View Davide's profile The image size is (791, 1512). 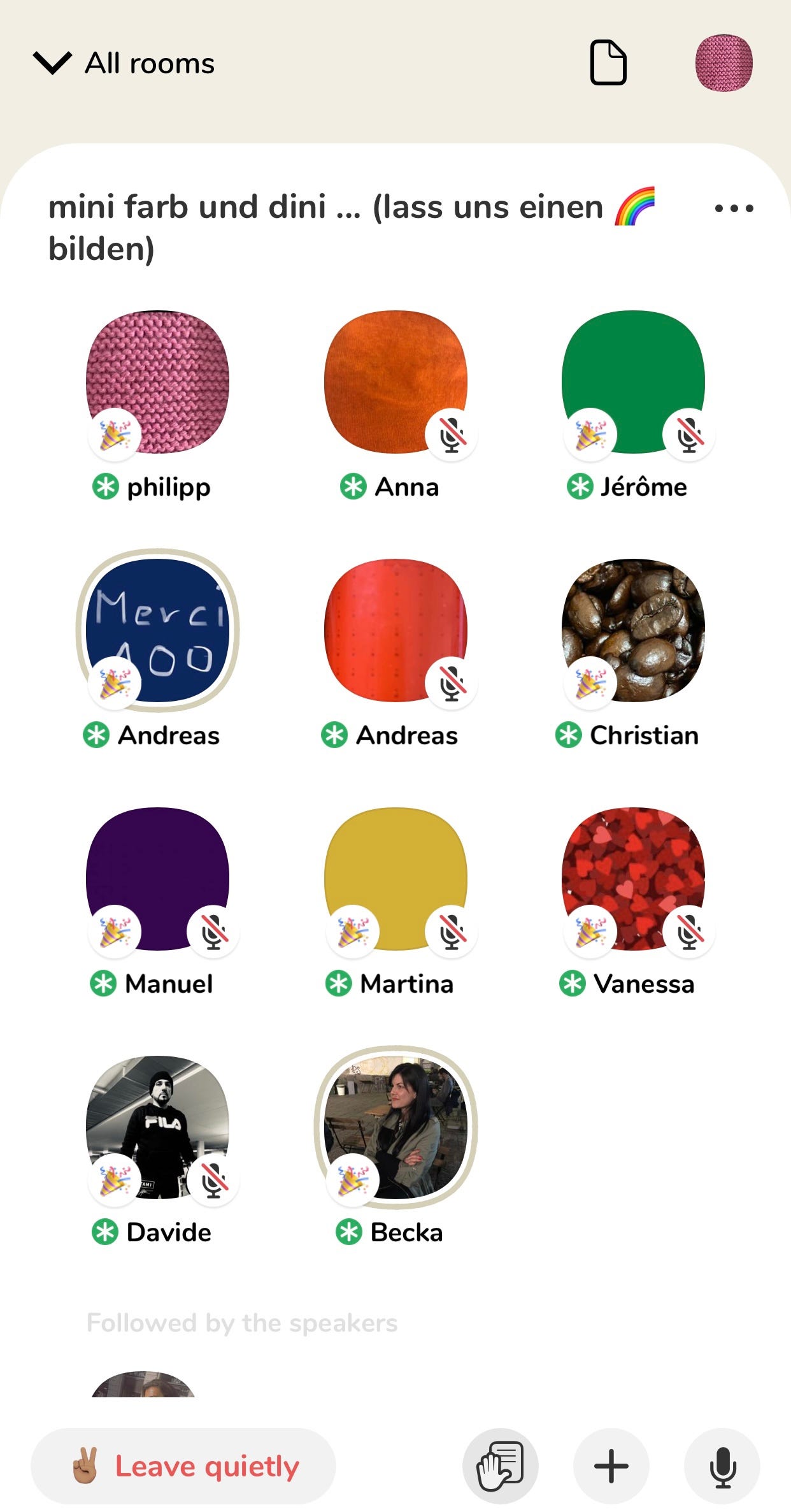tap(157, 1127)
